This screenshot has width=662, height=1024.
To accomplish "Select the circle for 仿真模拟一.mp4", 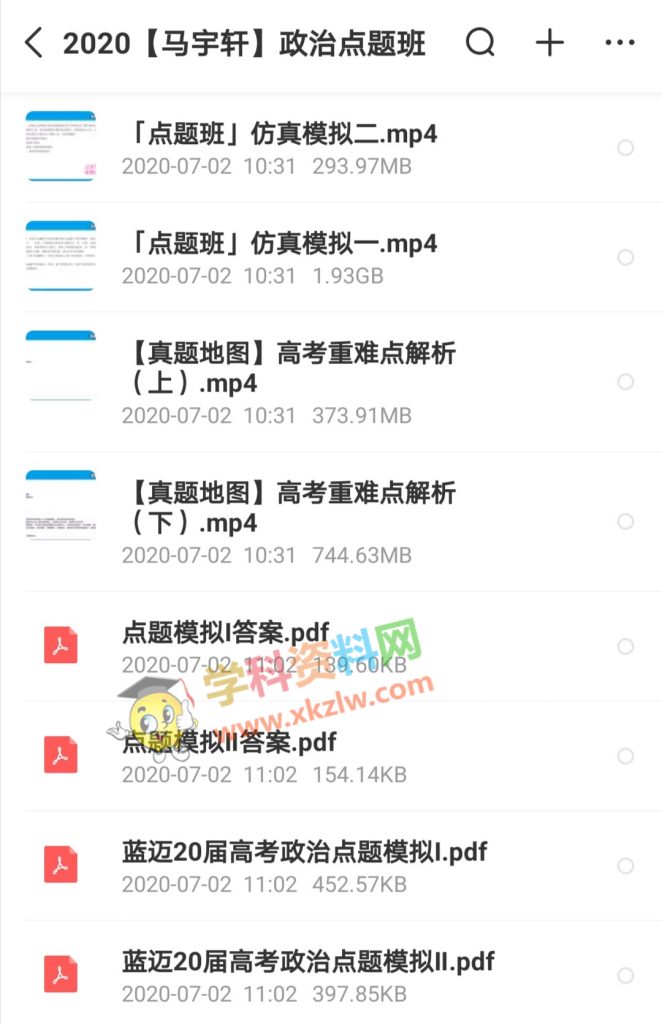I will tap(625, 258).
